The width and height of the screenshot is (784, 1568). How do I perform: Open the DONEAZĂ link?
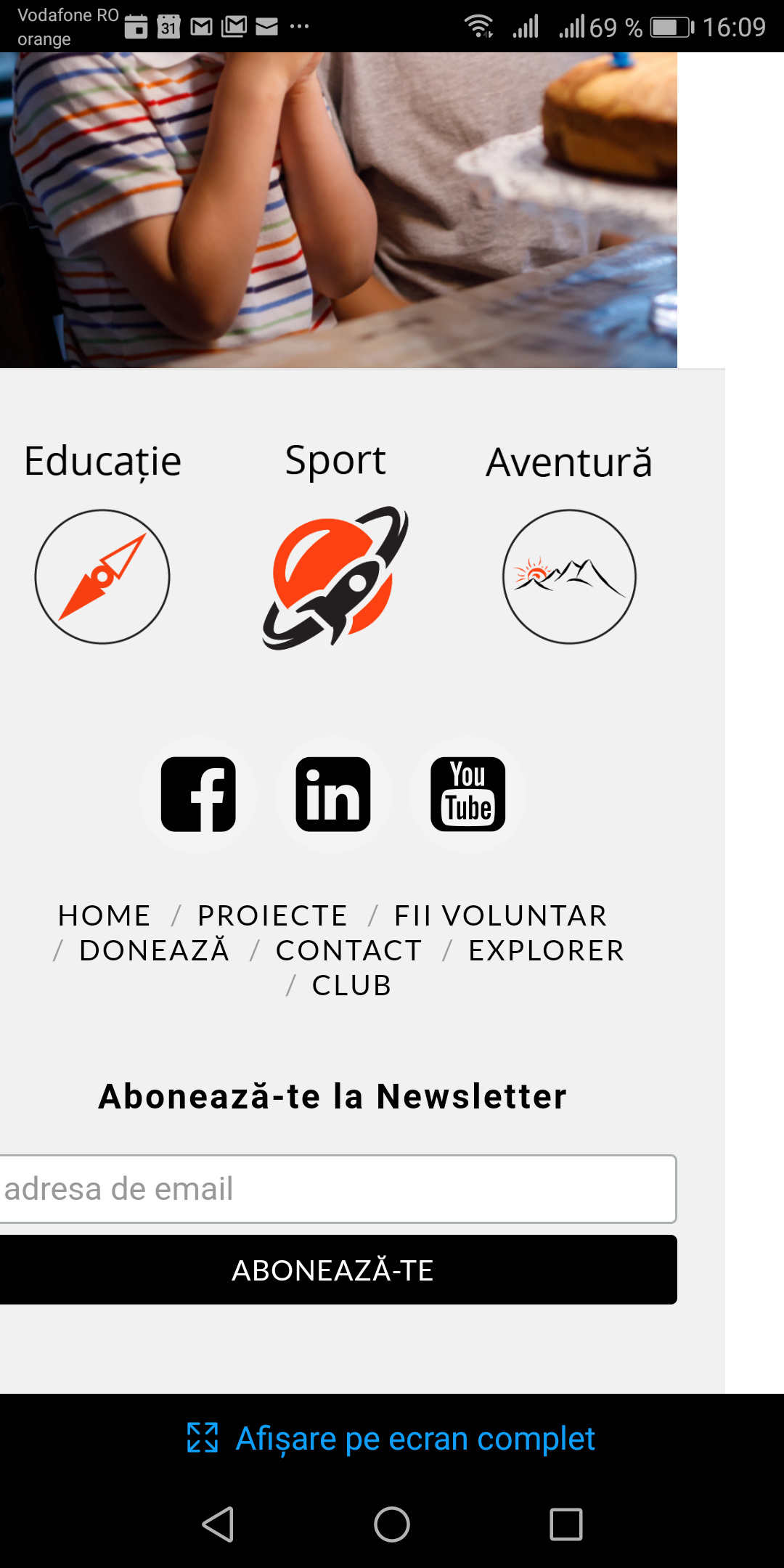155,950
